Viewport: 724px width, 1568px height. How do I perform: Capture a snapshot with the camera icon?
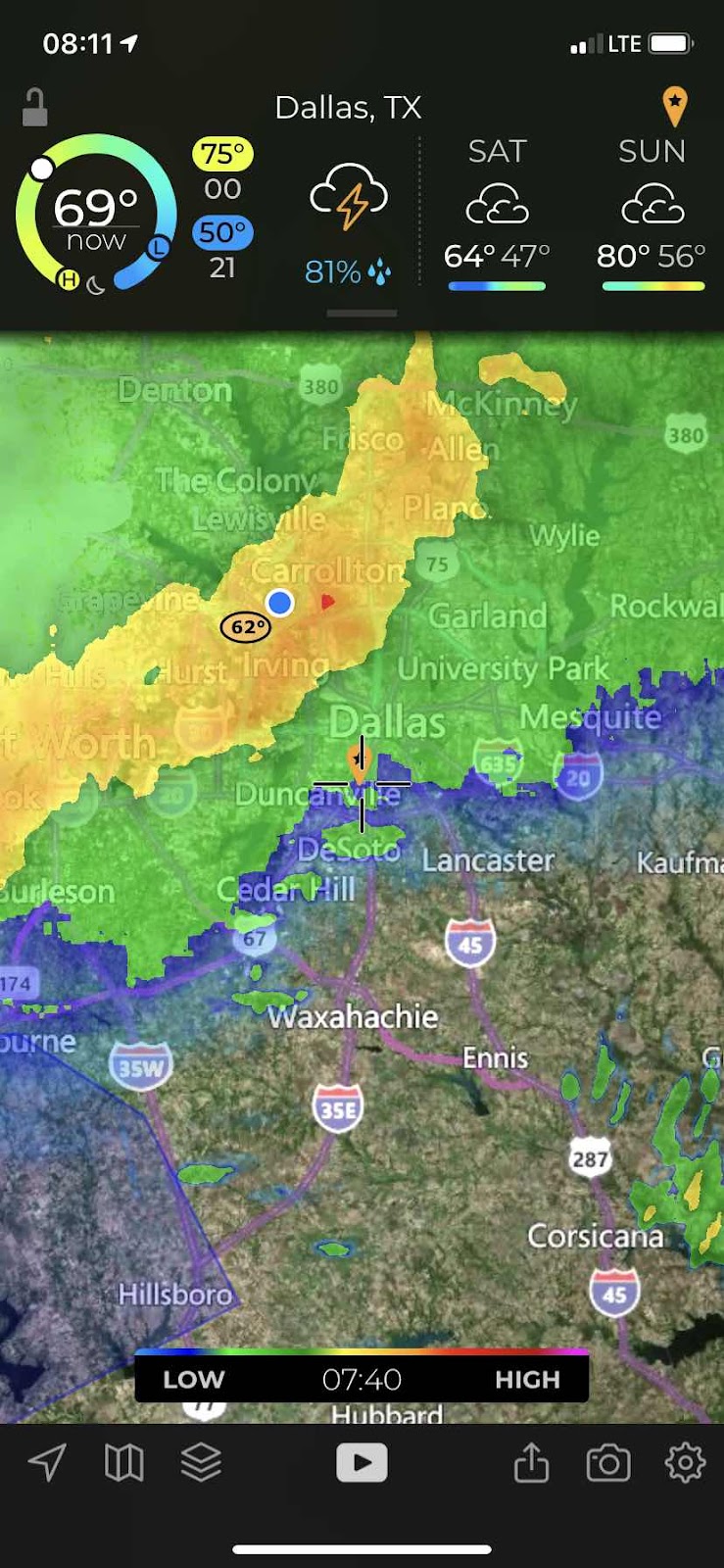click(608, 1463)
